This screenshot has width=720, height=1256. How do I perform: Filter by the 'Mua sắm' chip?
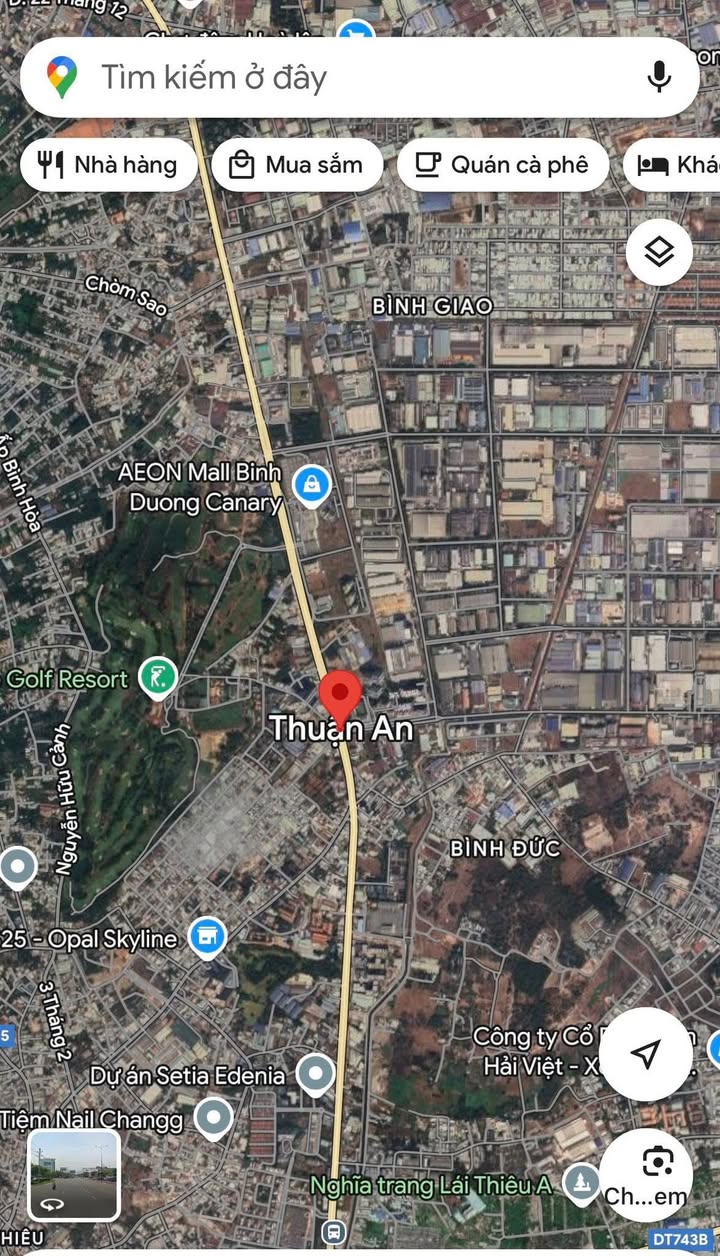297,165
